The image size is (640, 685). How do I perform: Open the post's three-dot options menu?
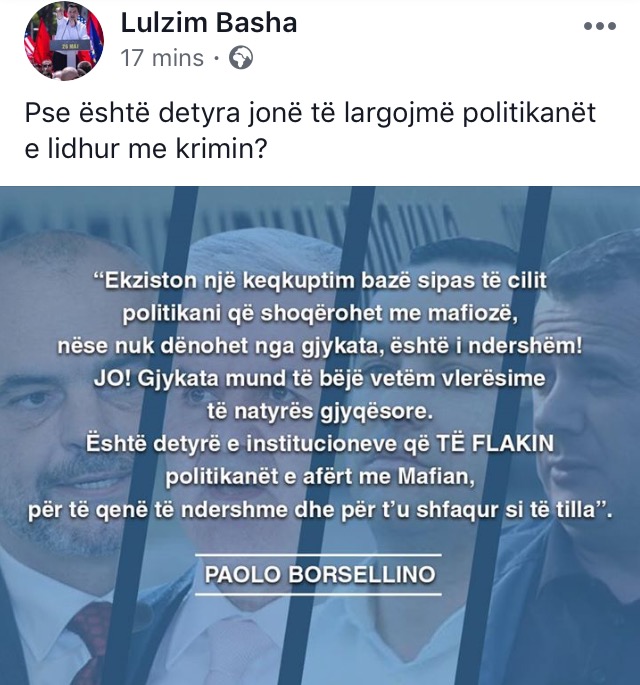[599, 24]
